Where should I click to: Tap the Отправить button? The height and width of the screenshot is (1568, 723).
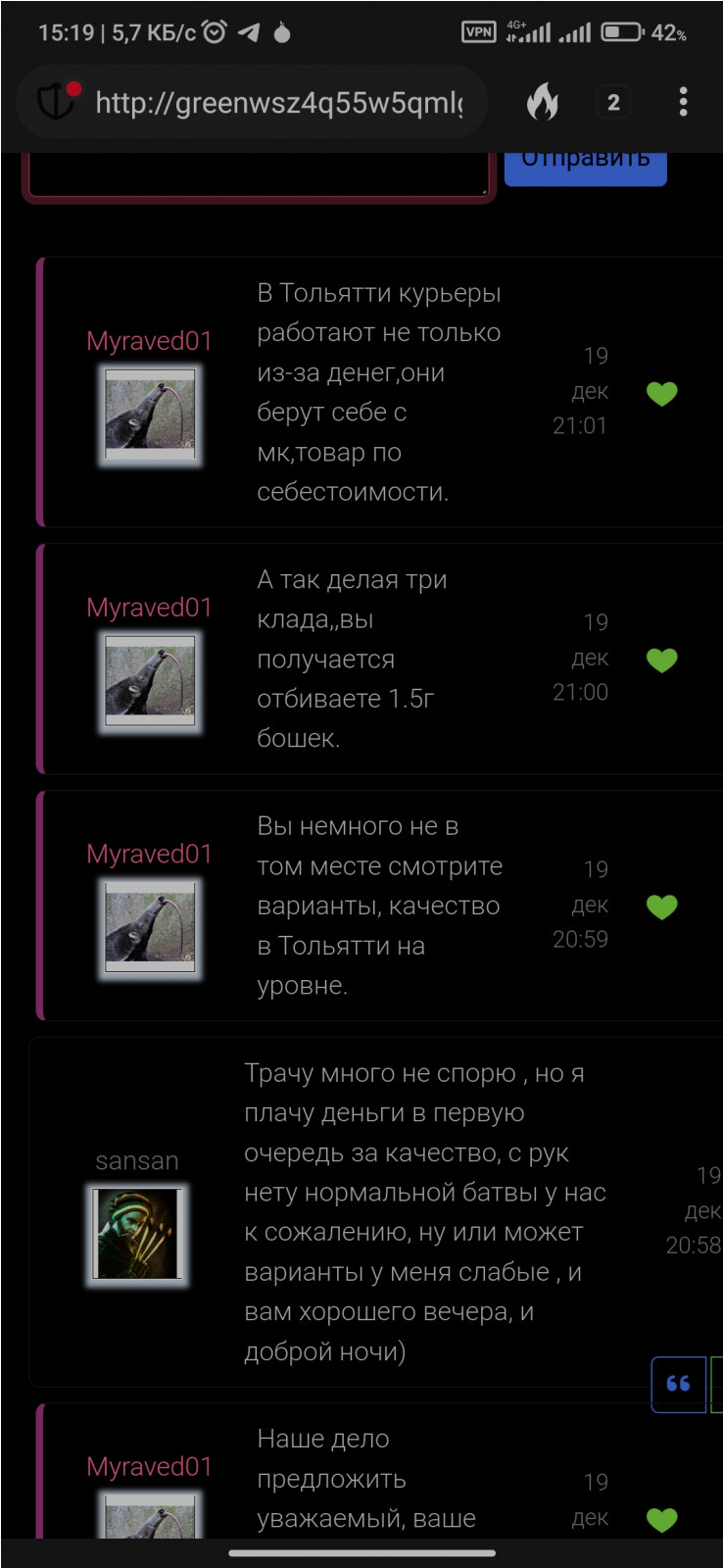click(x=585, y=165)
